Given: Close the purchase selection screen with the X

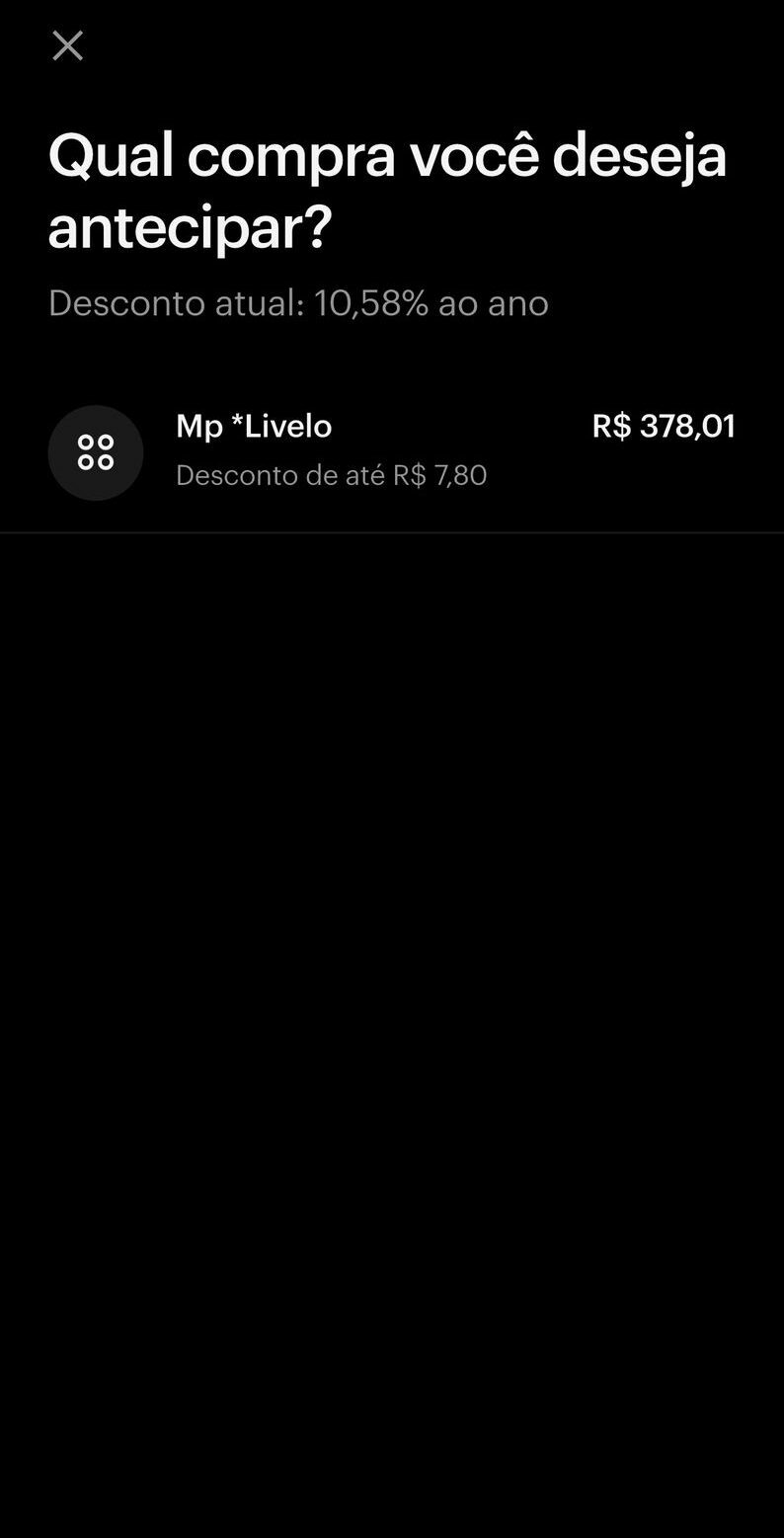Looking at the screenshot, I should [x=67, y=45].
